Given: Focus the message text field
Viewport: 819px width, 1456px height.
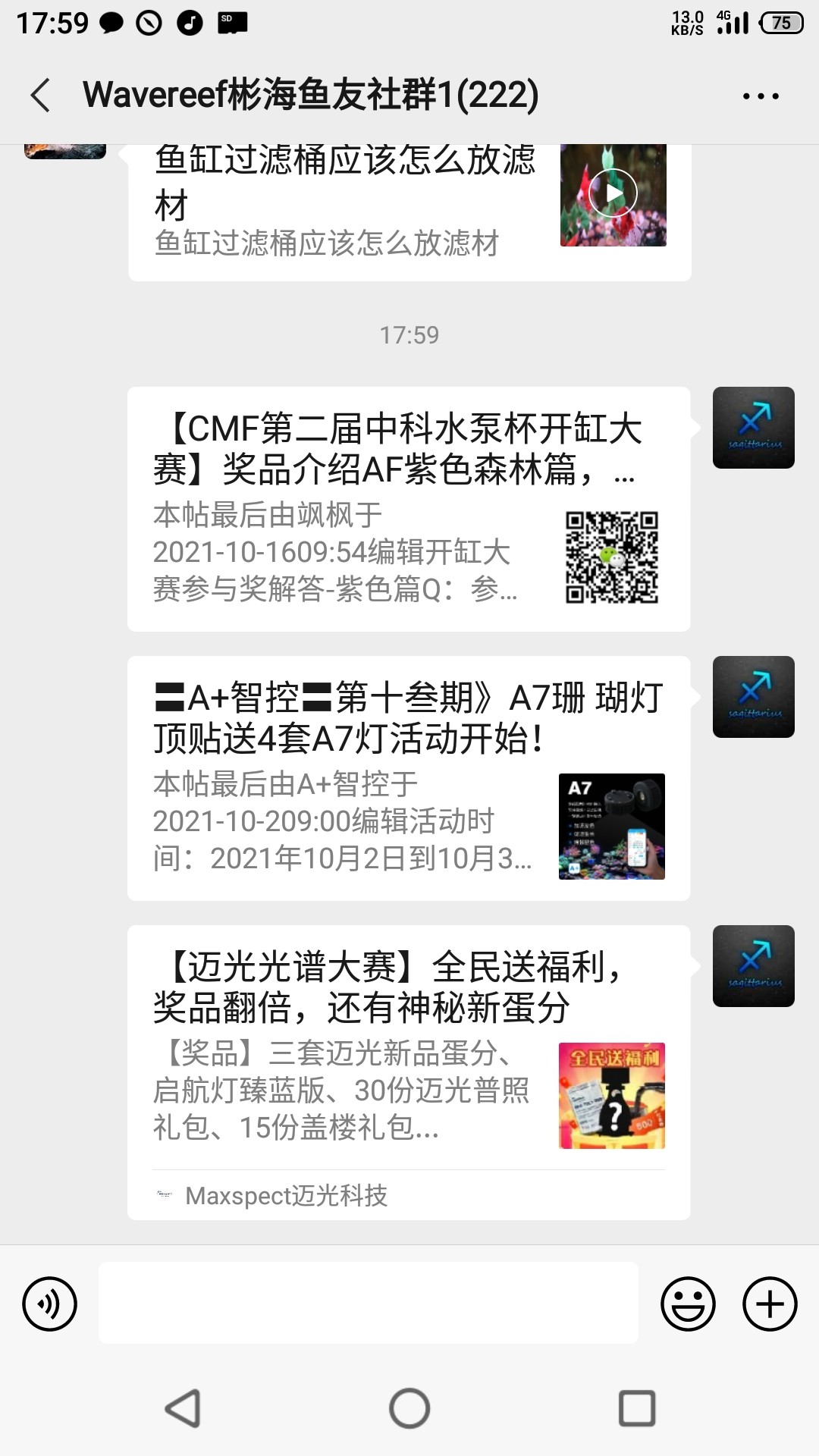Looking at the screenshot, I should click(368, 1303).
